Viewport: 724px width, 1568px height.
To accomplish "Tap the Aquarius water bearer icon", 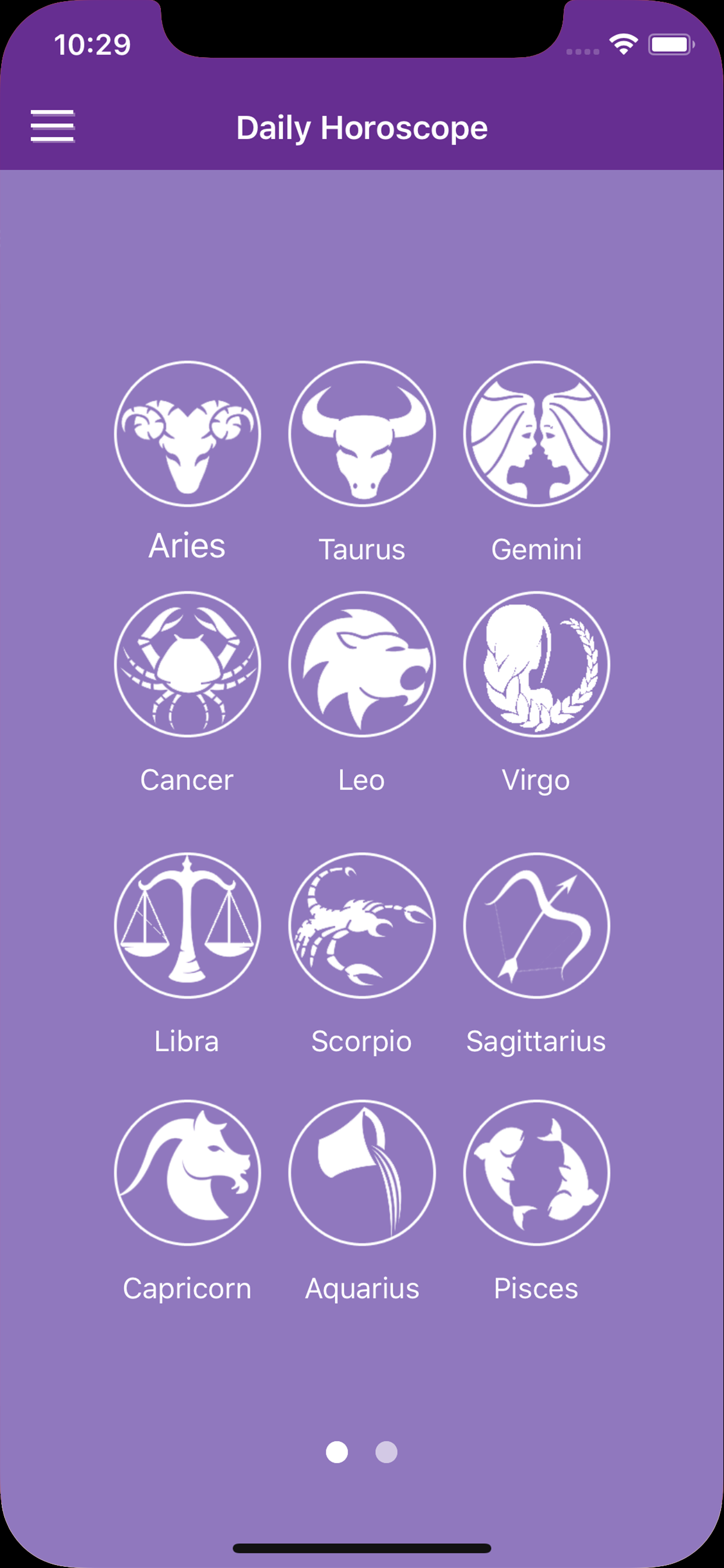I will point(361,1175).
